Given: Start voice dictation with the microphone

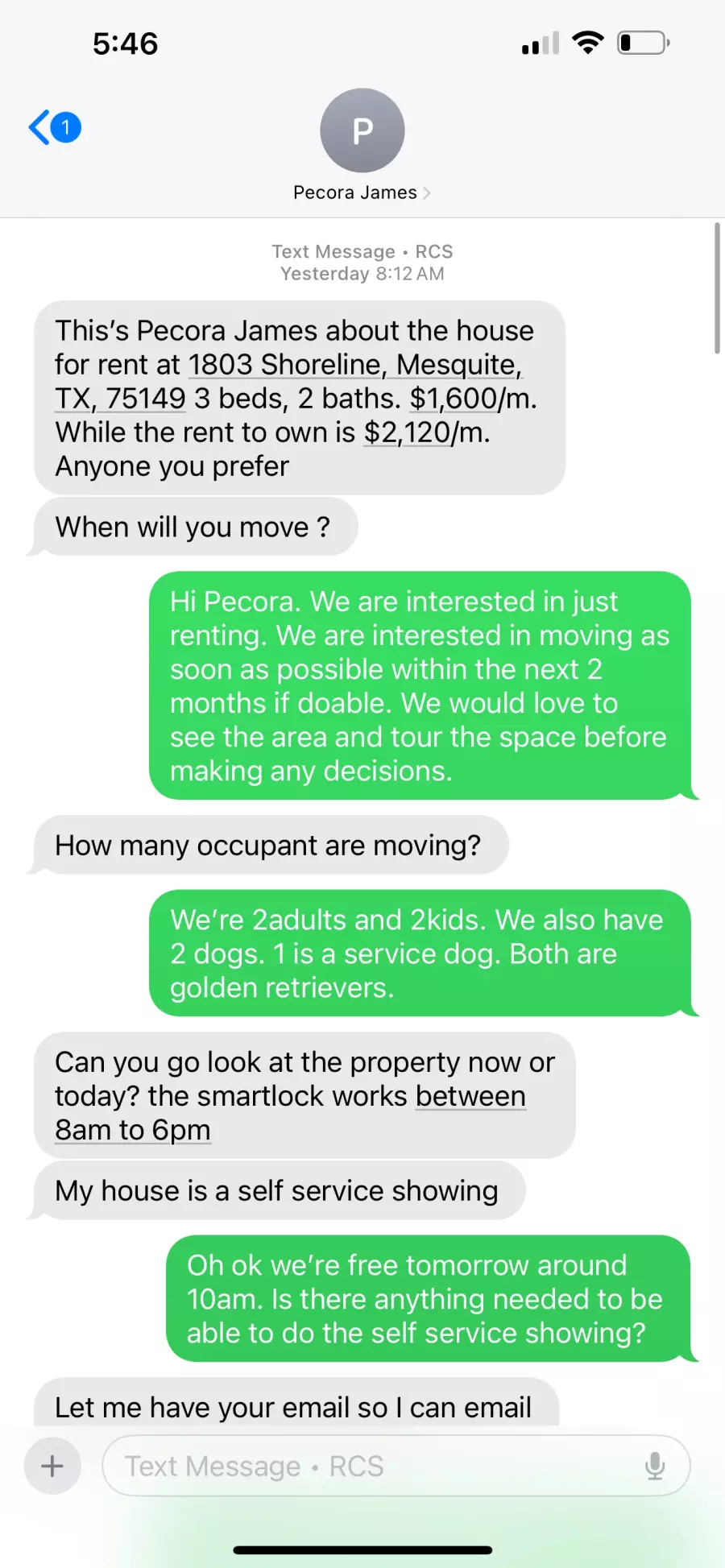Looking at the screenshot, I should point(655,1466).
